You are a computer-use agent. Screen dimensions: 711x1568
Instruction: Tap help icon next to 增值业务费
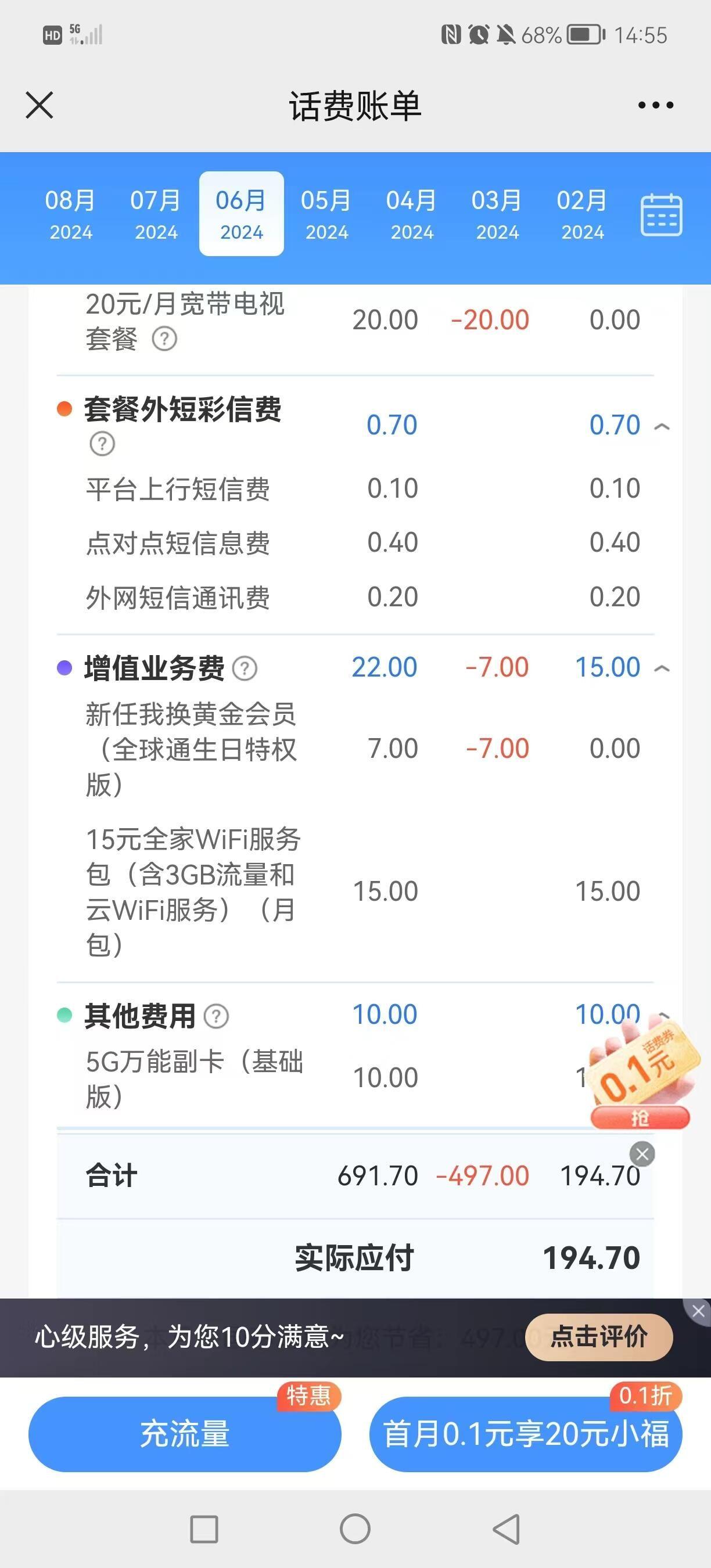click(x=245, y=668)
